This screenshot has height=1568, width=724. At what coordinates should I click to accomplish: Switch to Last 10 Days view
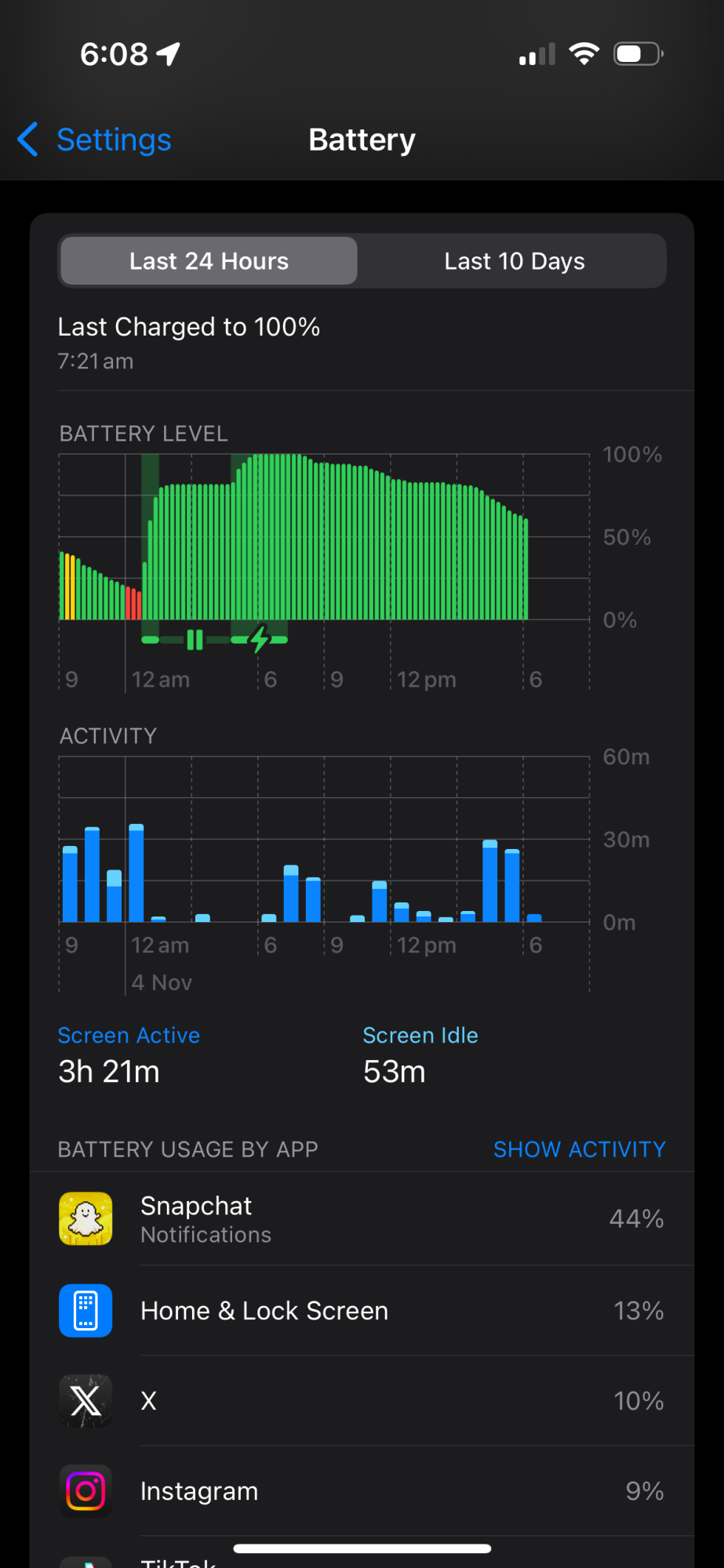(x=514, y=261)
